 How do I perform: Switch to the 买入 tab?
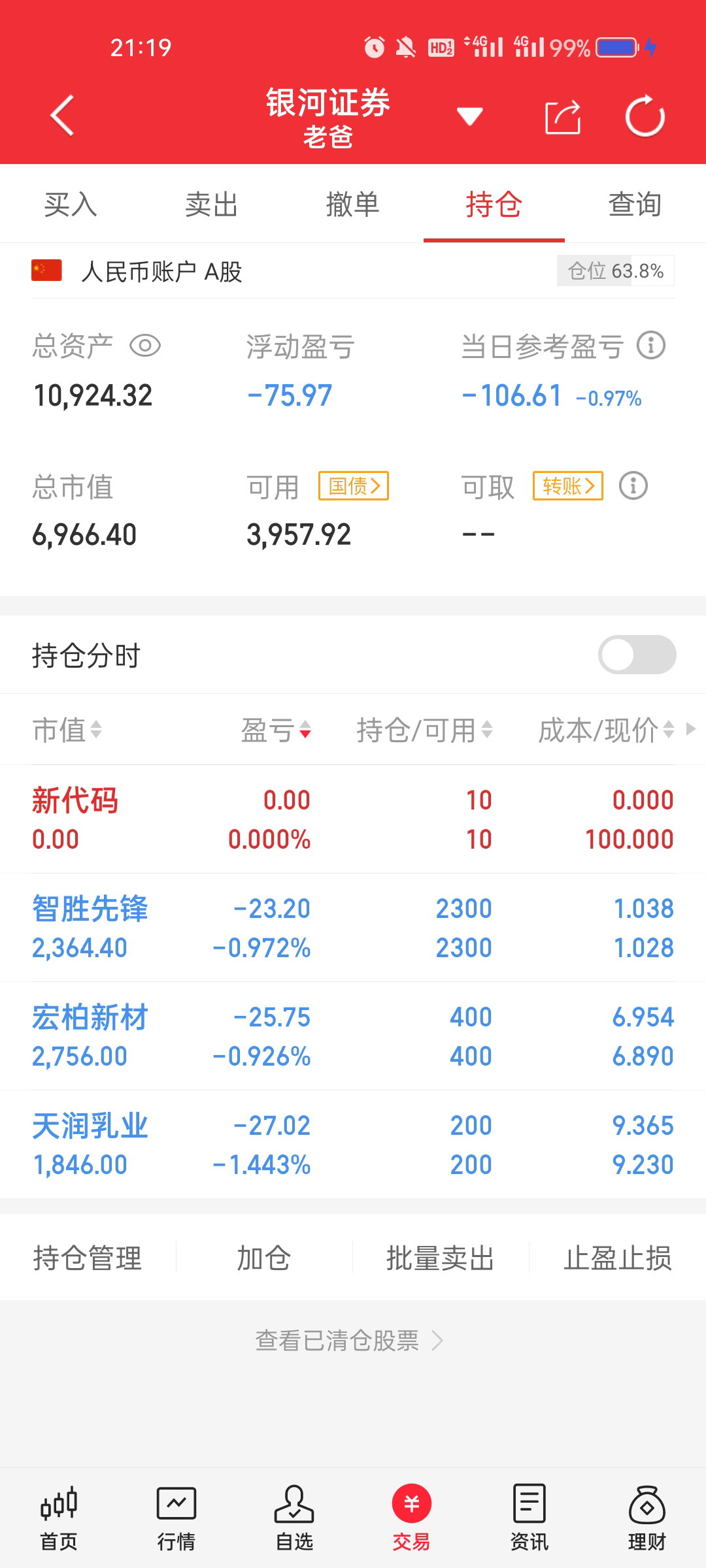(71, 204)
